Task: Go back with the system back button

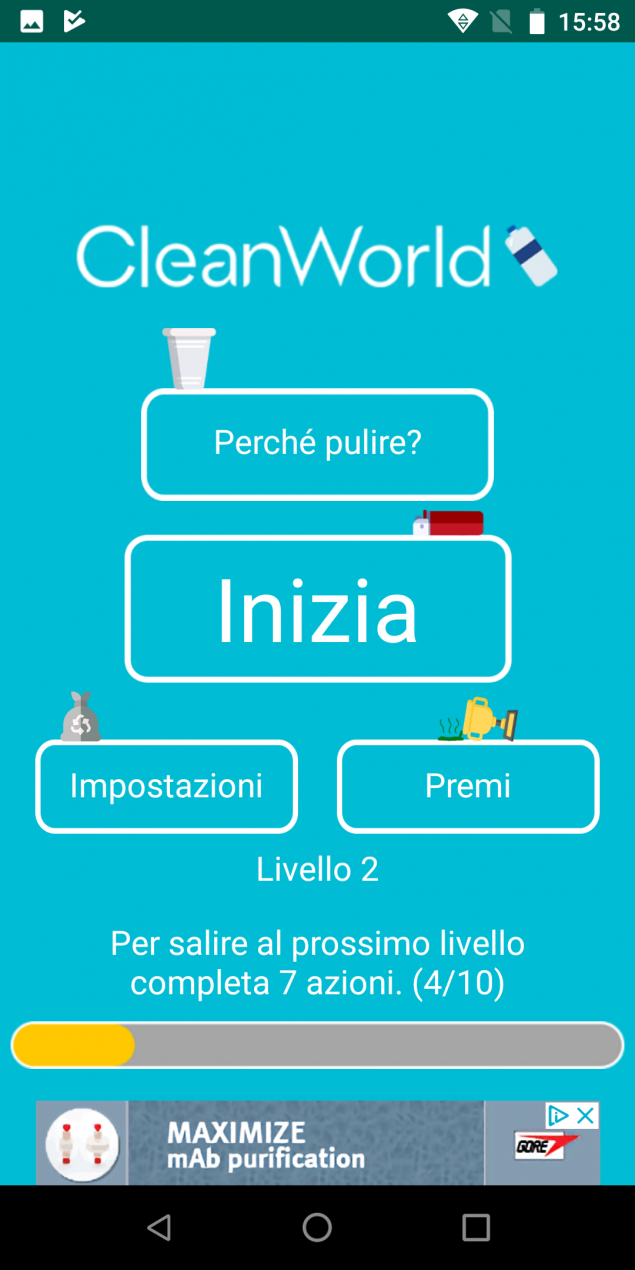Action: point(158,1227)
